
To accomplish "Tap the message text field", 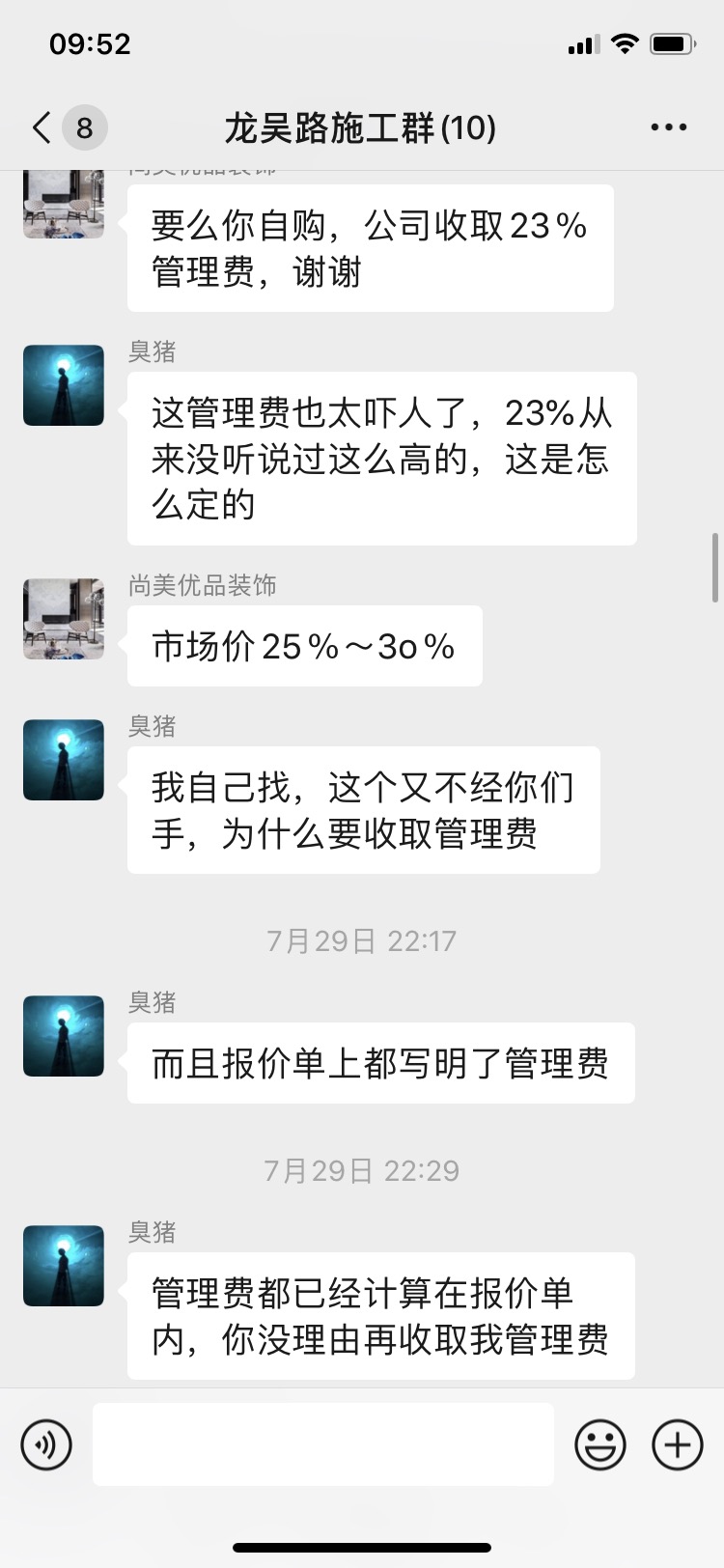I will 322,1444.
